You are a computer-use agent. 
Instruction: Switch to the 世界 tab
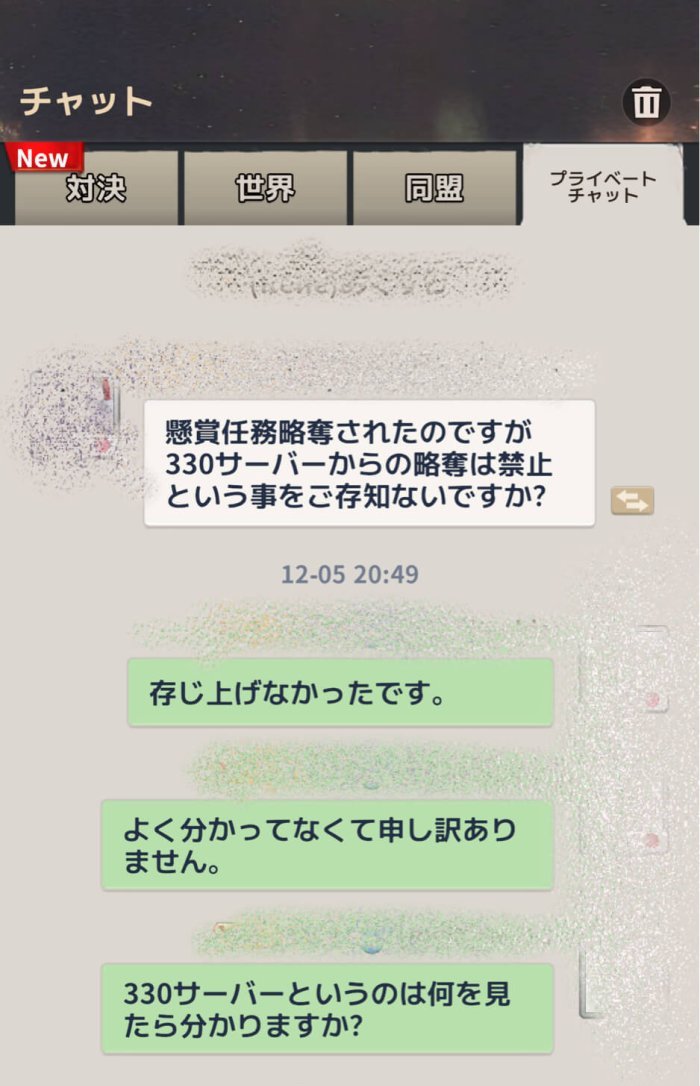265,189
